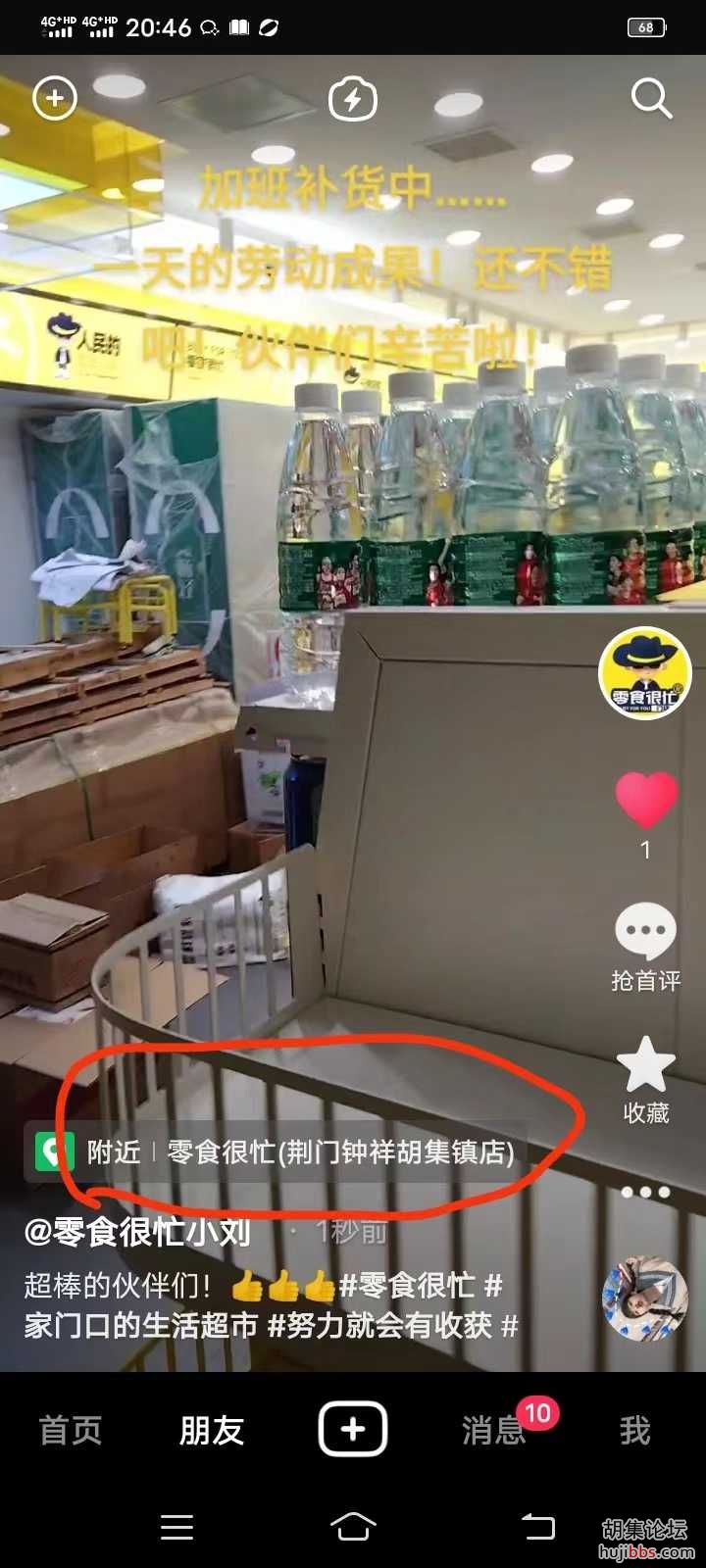
Task: Tap the system home button
Action: 353,1526
